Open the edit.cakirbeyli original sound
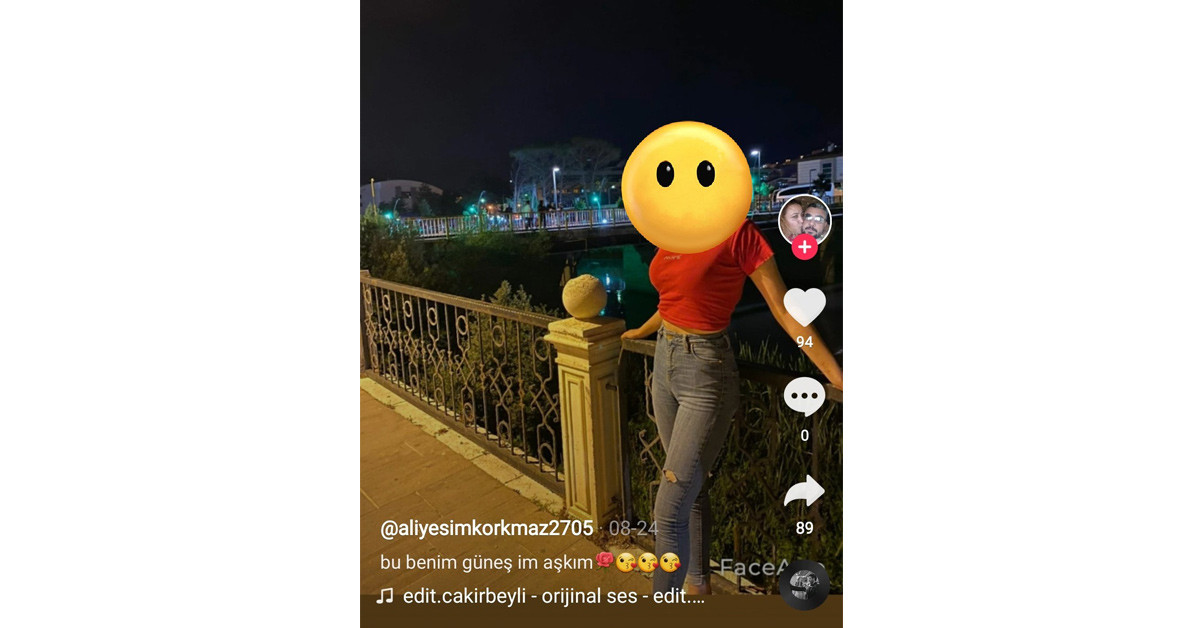This screenshot has width=1200, height=628. 555,597
